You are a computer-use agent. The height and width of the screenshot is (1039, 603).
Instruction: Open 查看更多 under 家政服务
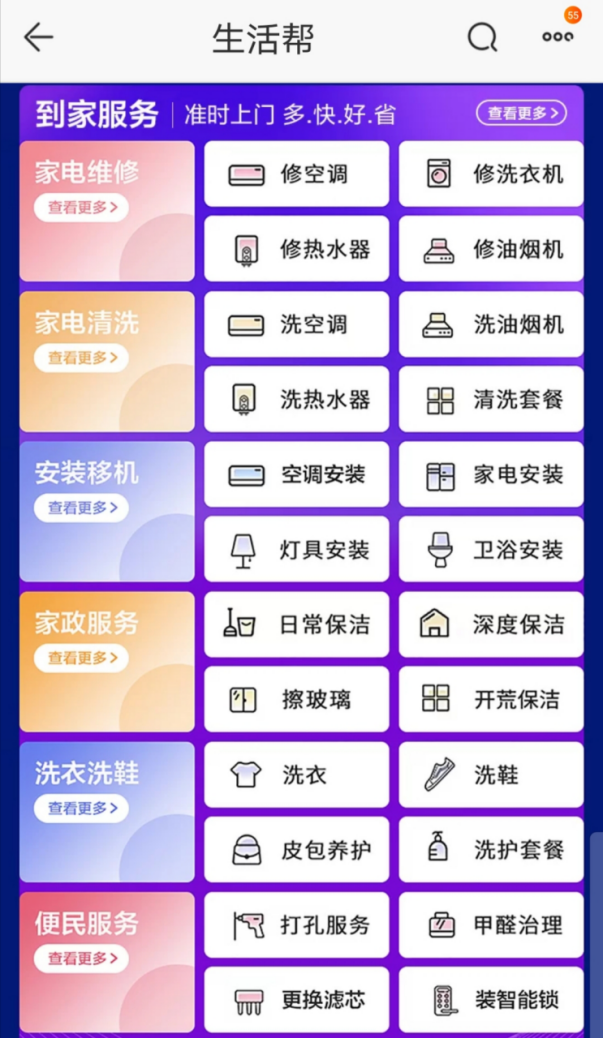[x=81, y=657]
